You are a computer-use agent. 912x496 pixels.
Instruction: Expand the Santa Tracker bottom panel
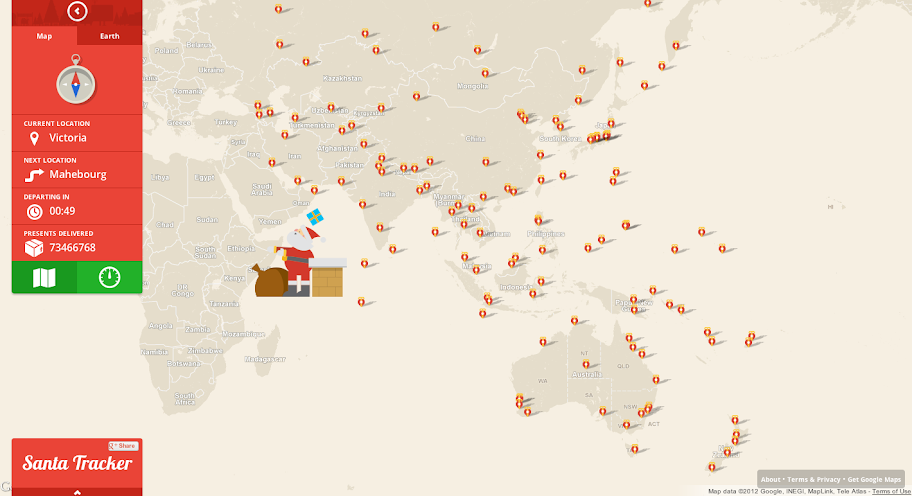[x=77, y=492]
